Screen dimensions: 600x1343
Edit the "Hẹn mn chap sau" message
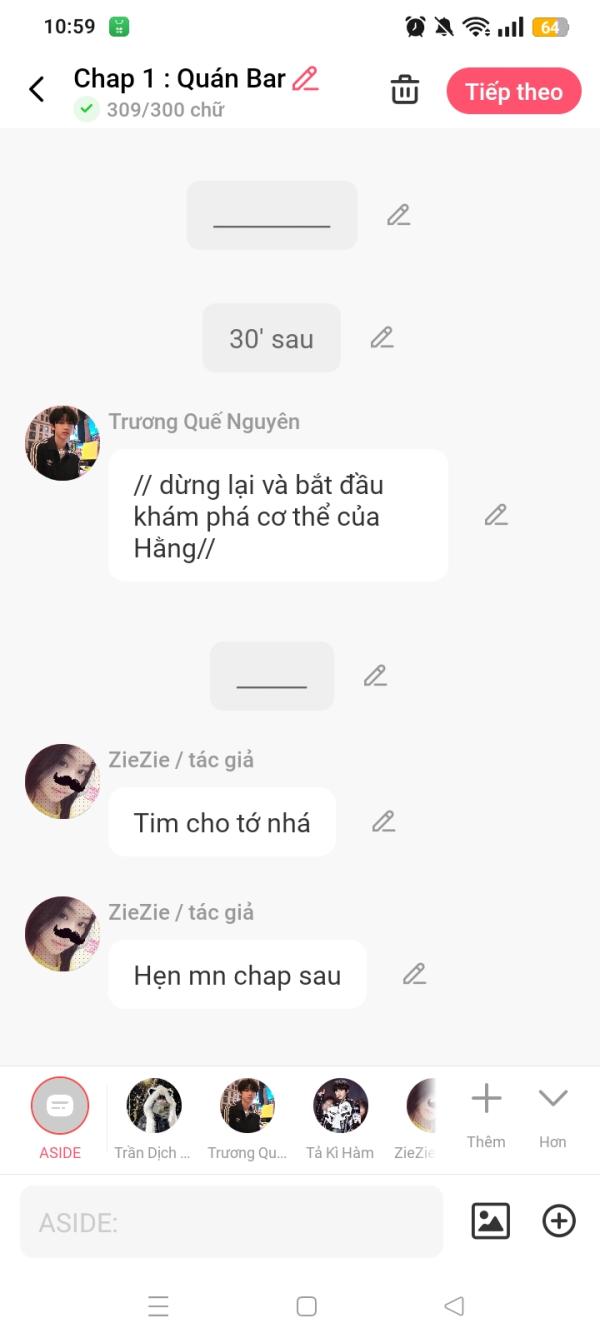pyautogui.click(x=414, y=974)
